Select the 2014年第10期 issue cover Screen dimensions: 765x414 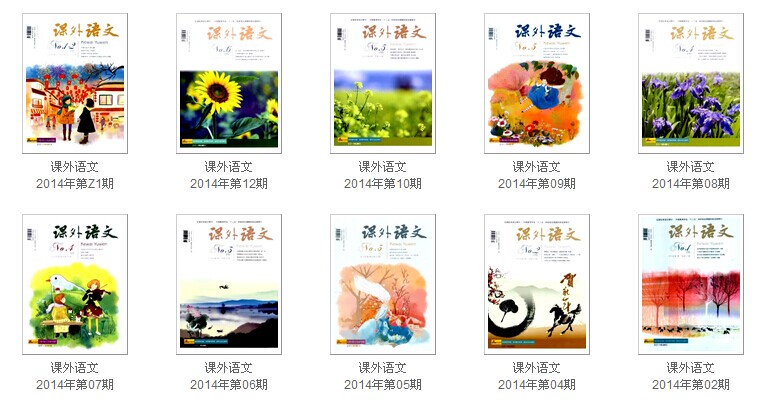(x=383, y=84)
